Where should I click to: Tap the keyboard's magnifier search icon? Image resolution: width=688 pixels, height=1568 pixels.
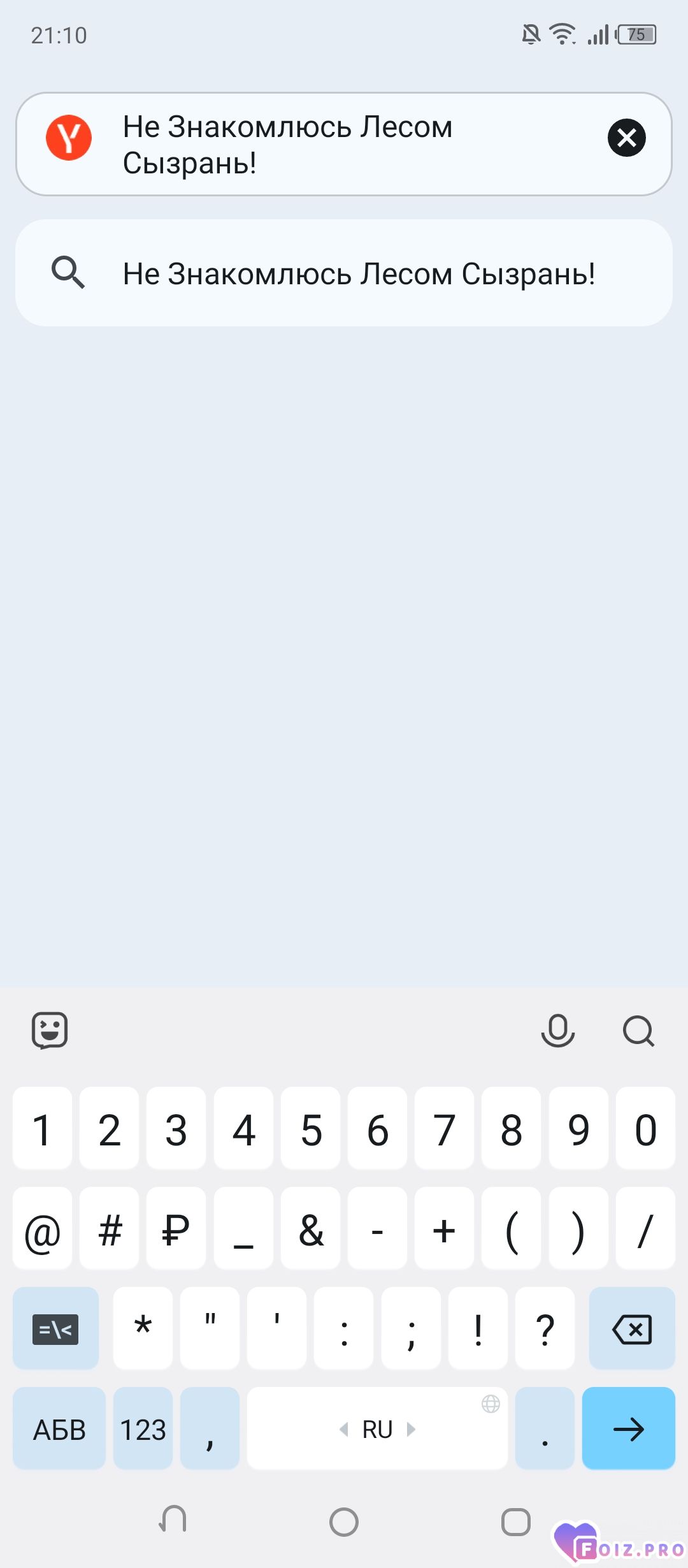[638, 1030]
